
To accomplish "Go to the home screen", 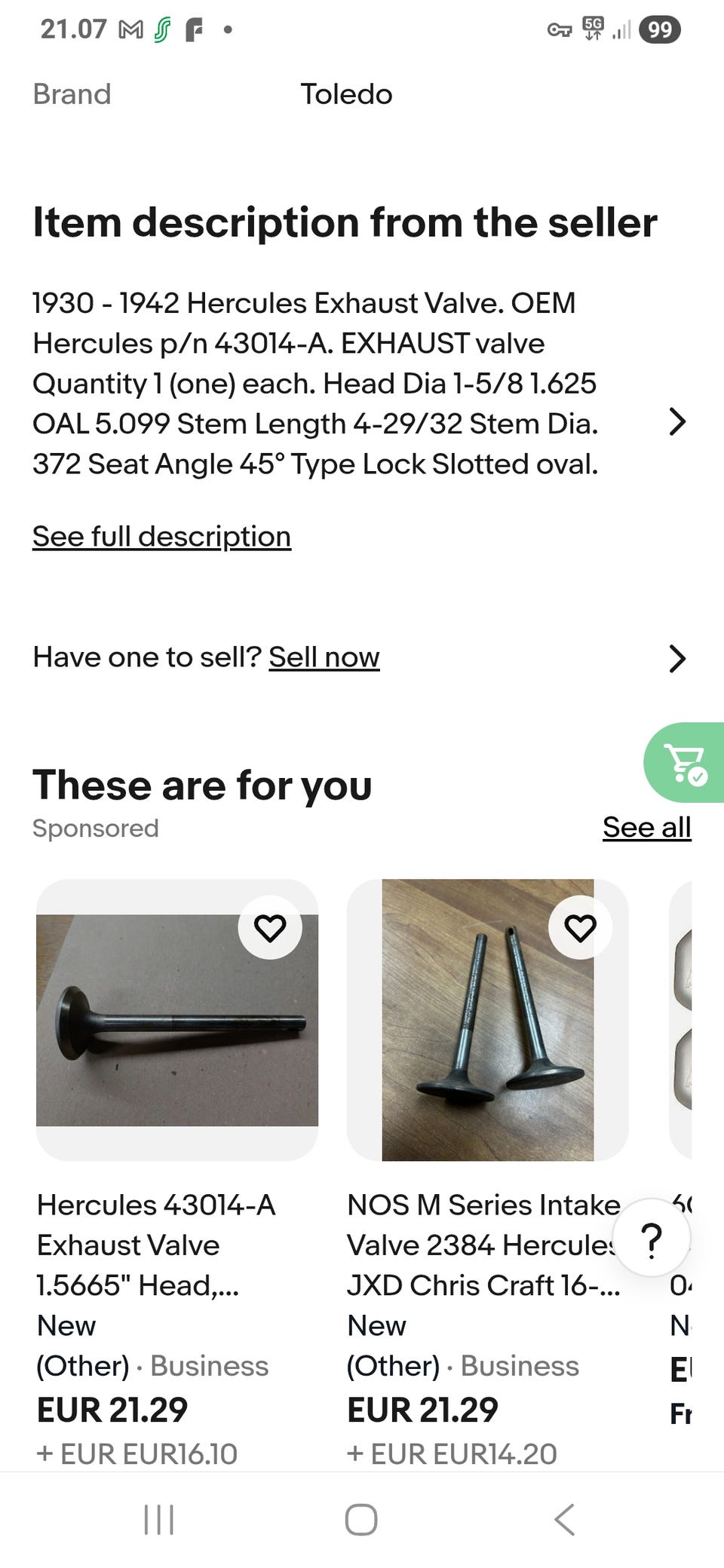I will 361,1519.
